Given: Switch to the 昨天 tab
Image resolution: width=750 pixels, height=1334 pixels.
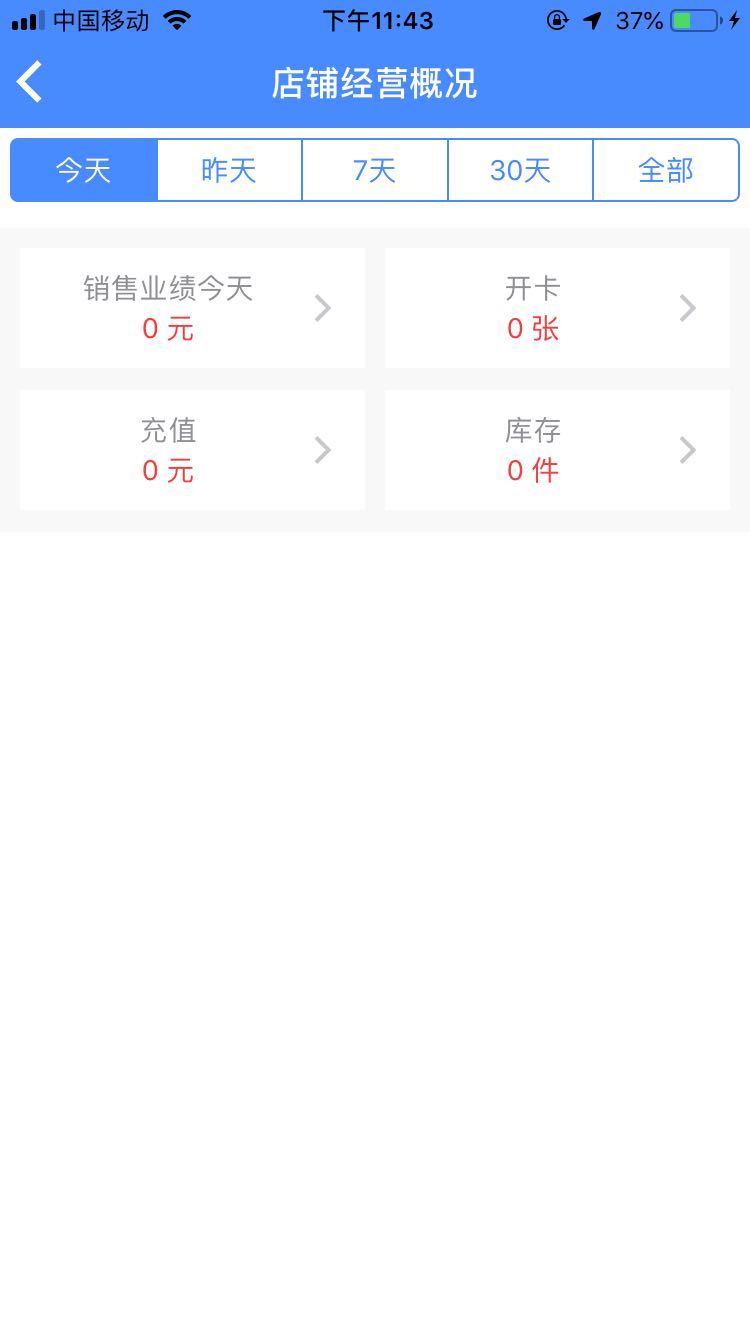Looking at the screenshot, I should [x=229, y=170].
